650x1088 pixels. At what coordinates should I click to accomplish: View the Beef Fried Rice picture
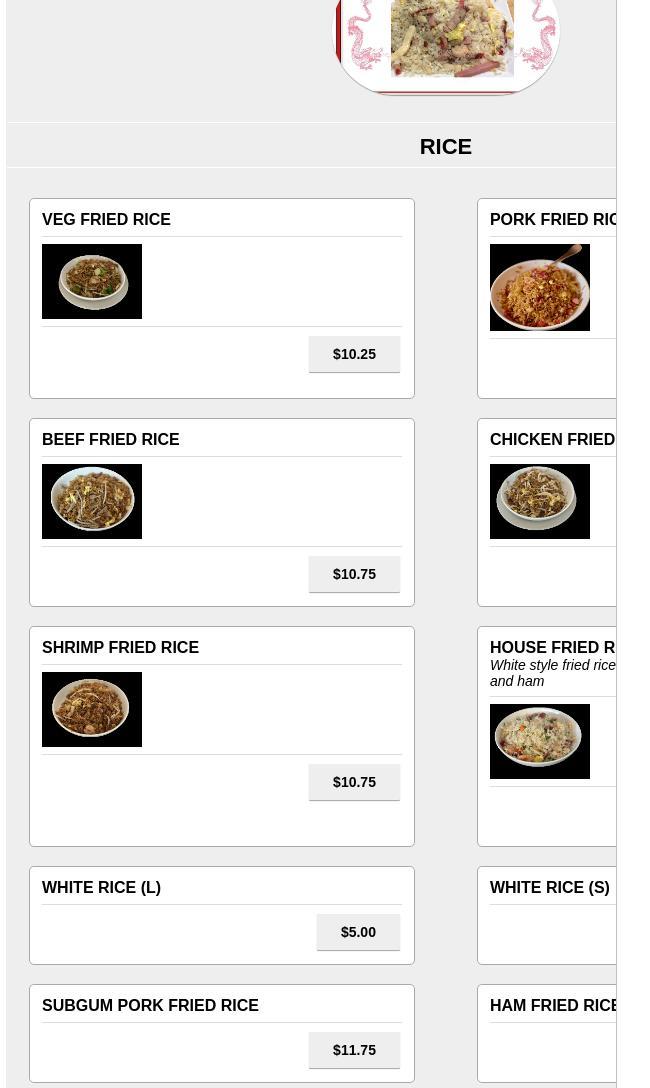[x=92, y=501]
